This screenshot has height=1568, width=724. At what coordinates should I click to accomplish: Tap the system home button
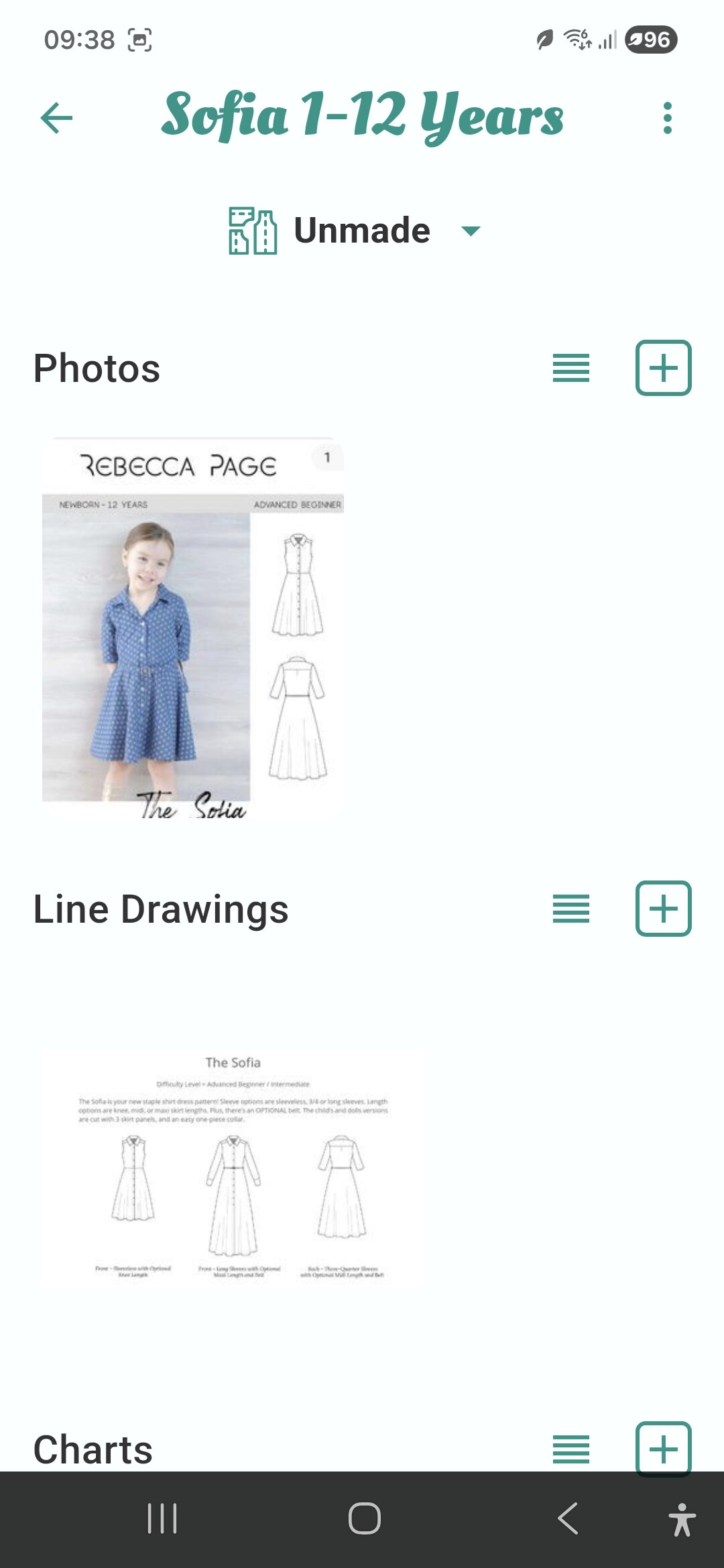click(364, 1518)
